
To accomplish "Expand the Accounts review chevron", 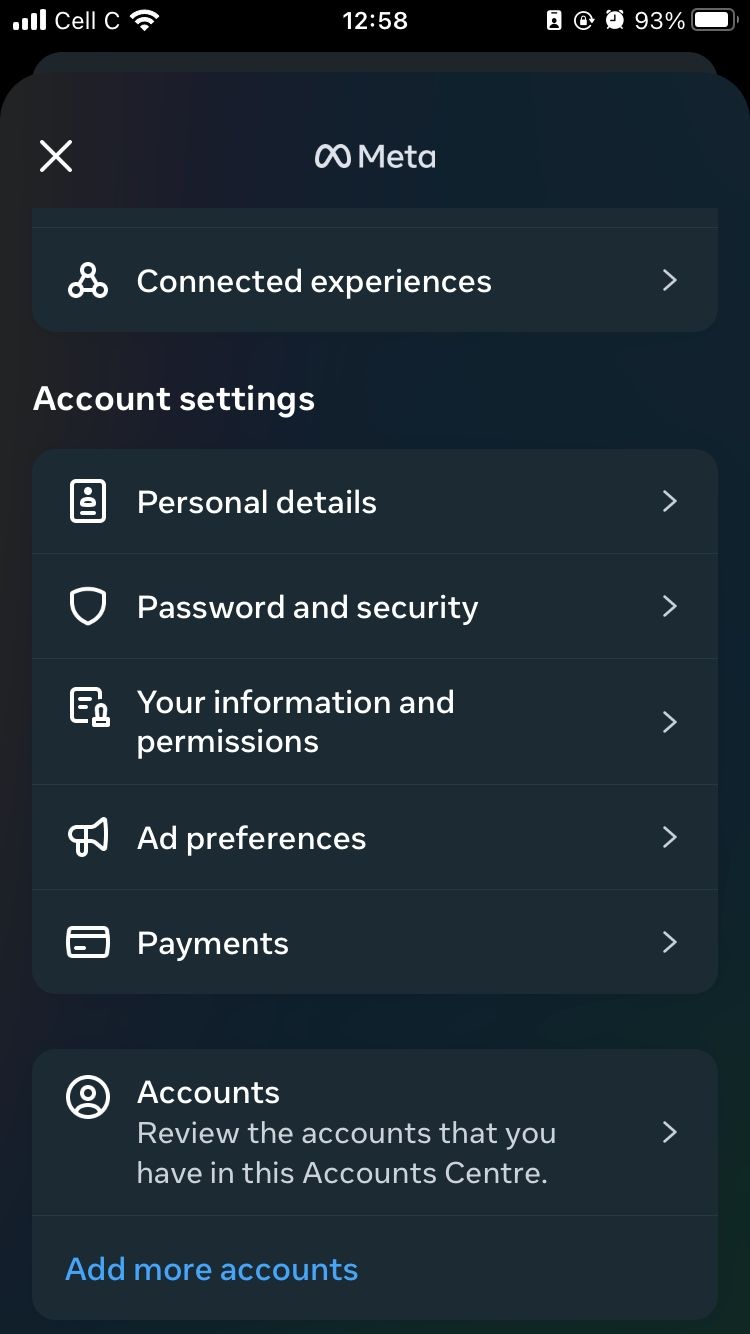I will pos(669,1132).
